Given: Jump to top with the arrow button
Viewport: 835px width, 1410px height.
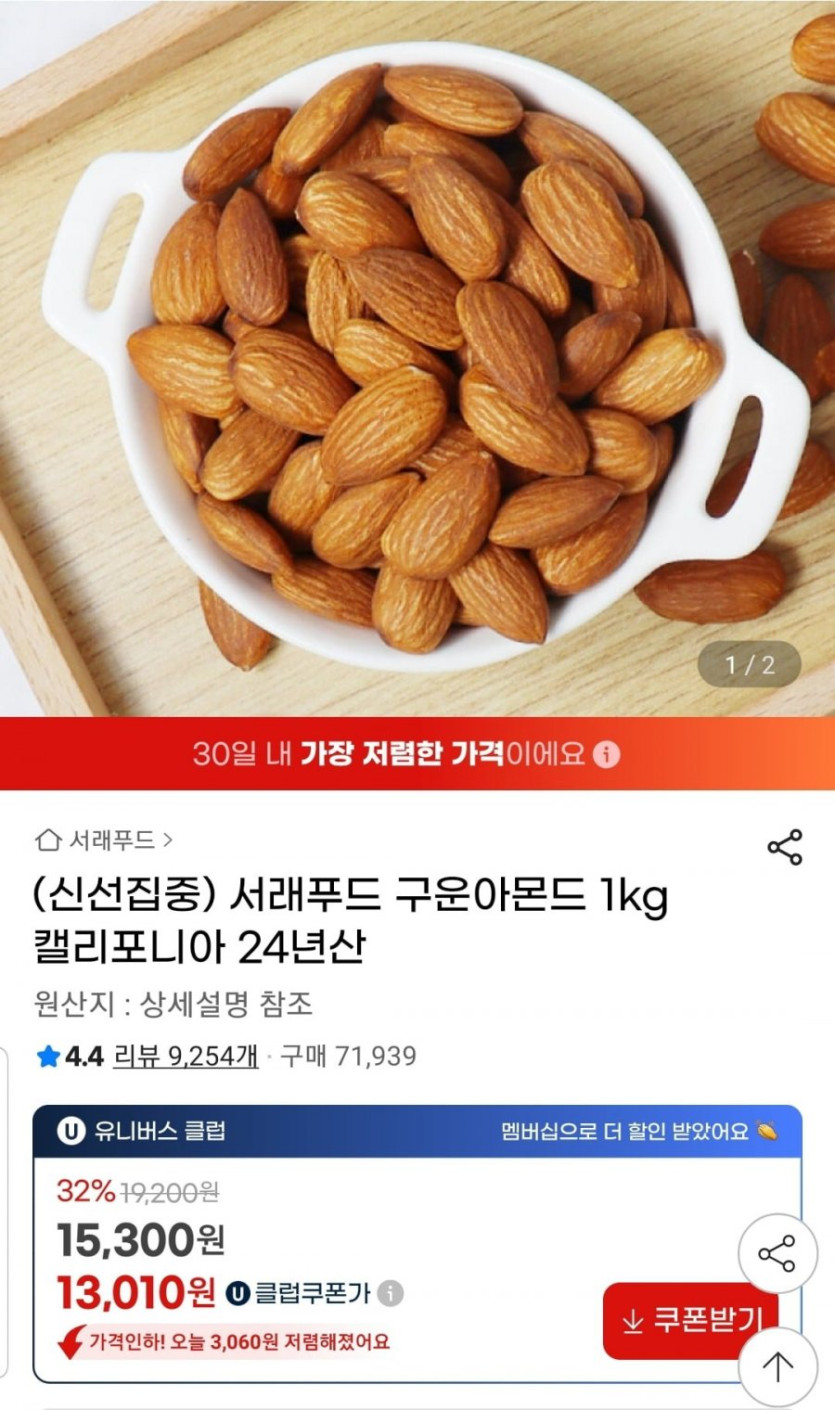Looking at the screenshot, I should click(777, 1366).
